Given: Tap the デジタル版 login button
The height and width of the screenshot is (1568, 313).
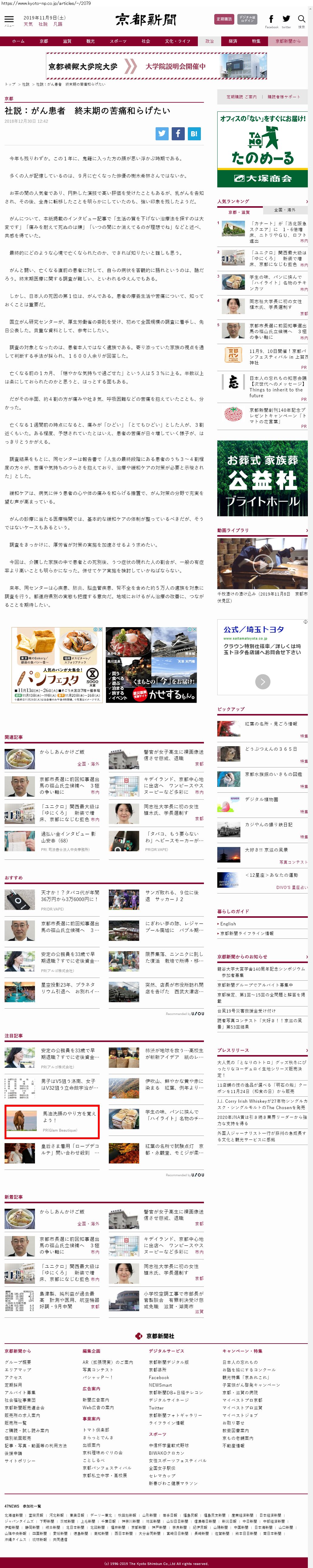Looking at the screenshot, I should 247,19.
